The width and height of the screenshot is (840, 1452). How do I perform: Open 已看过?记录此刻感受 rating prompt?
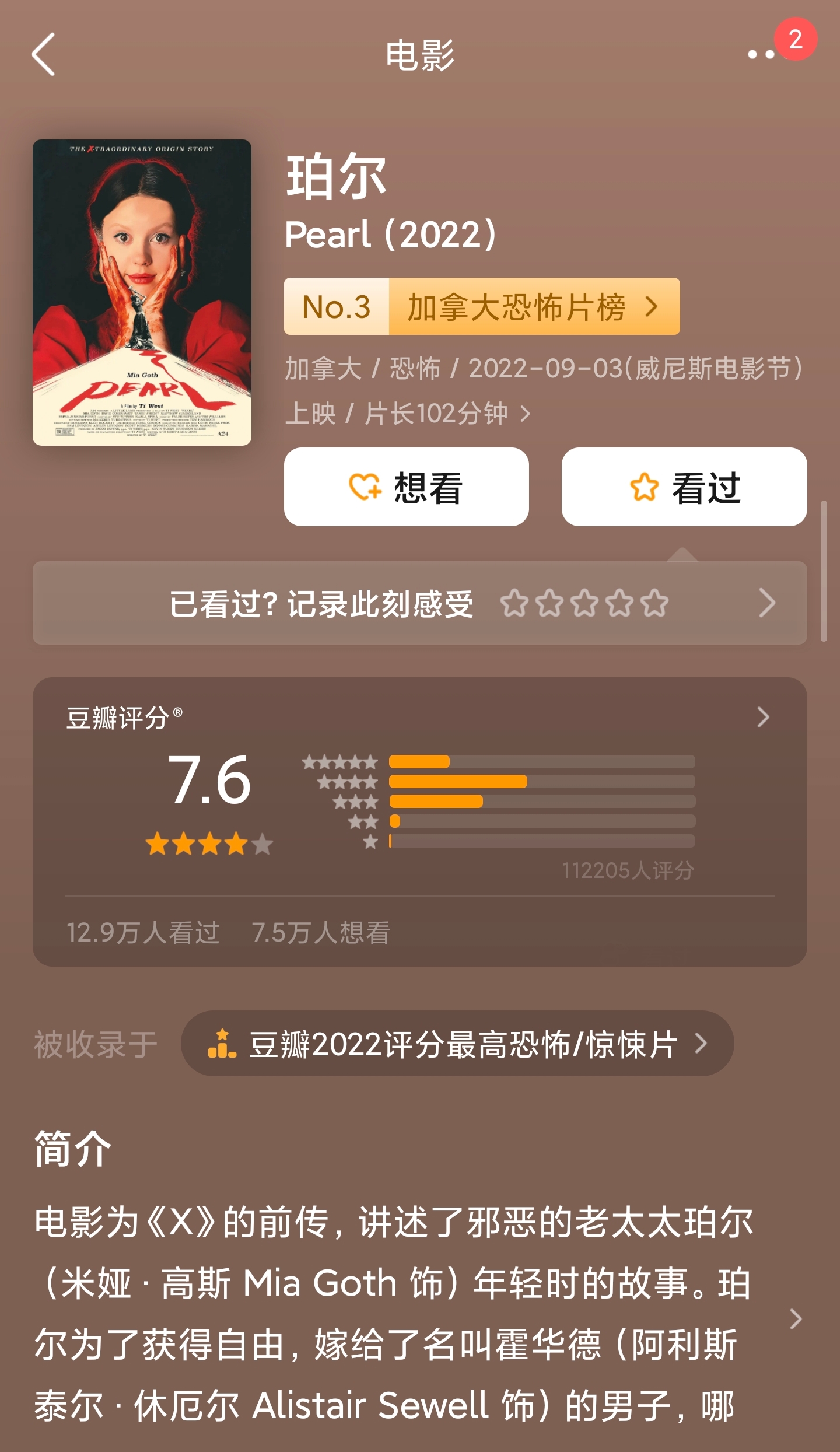point(419,603)
